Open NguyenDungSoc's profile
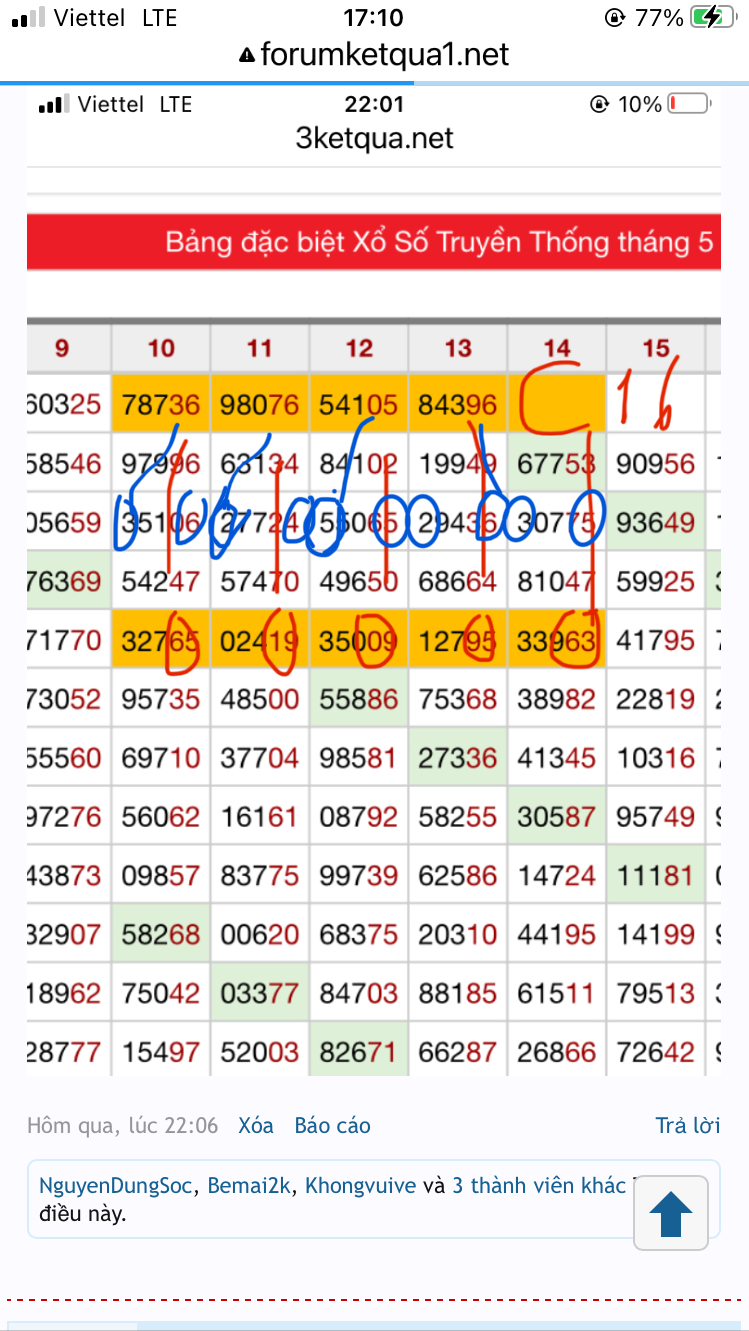Screen dimensions: 749x1331 (122, 1186)
